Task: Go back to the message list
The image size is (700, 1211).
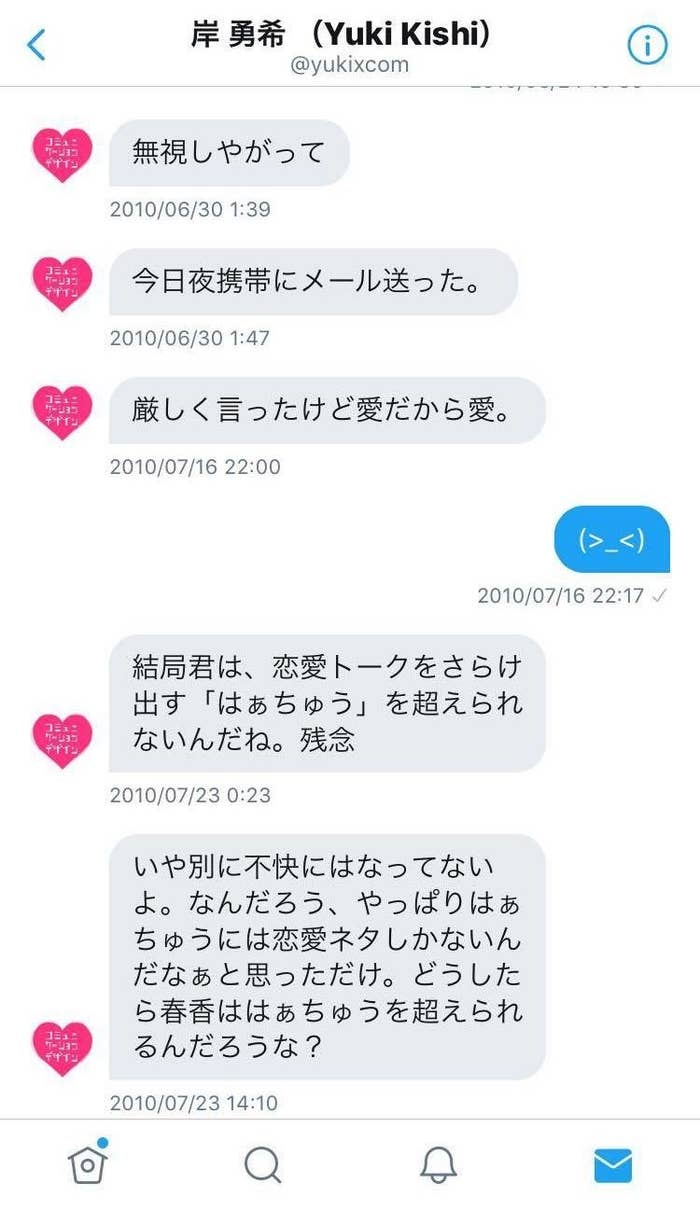Action: 37,45
